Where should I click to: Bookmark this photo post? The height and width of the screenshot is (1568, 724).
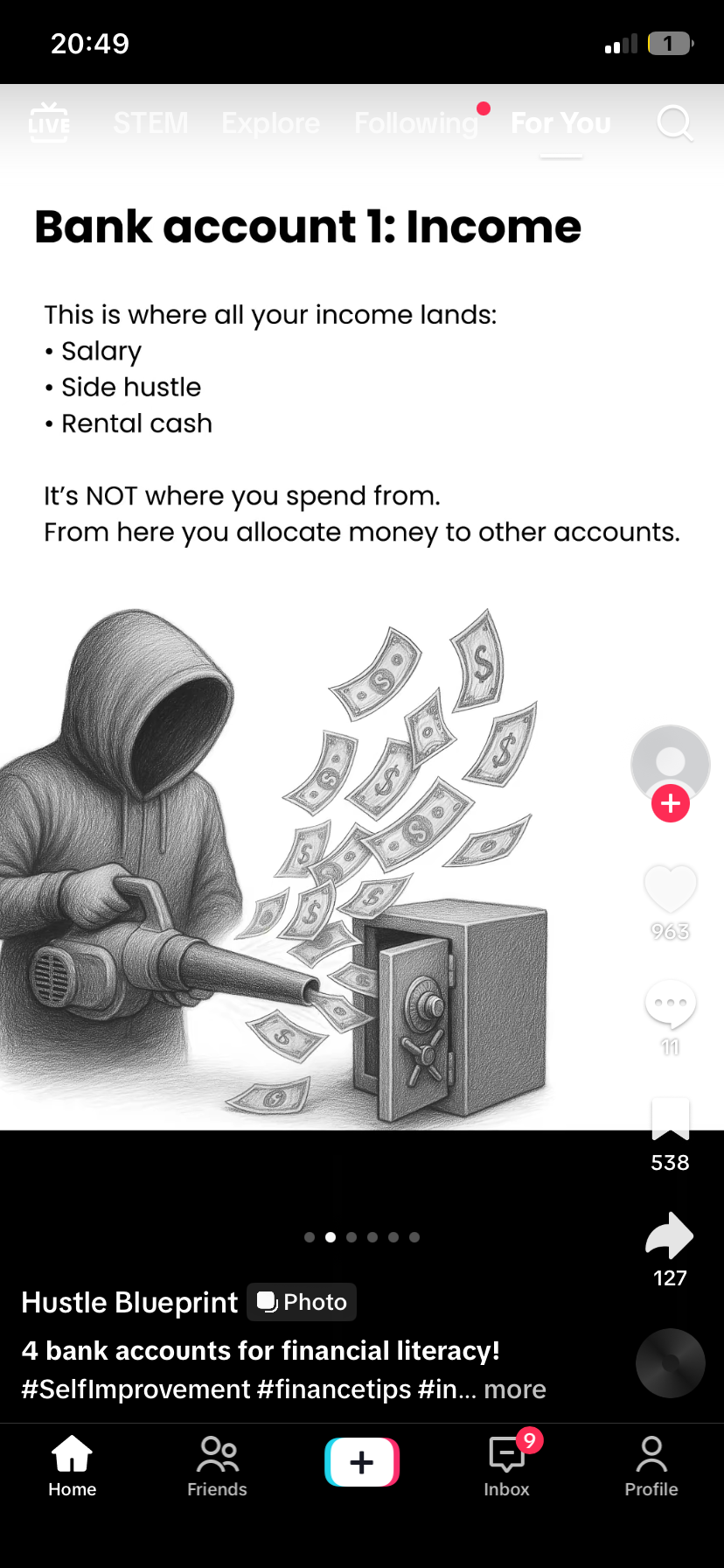[x=670, y=1120]
